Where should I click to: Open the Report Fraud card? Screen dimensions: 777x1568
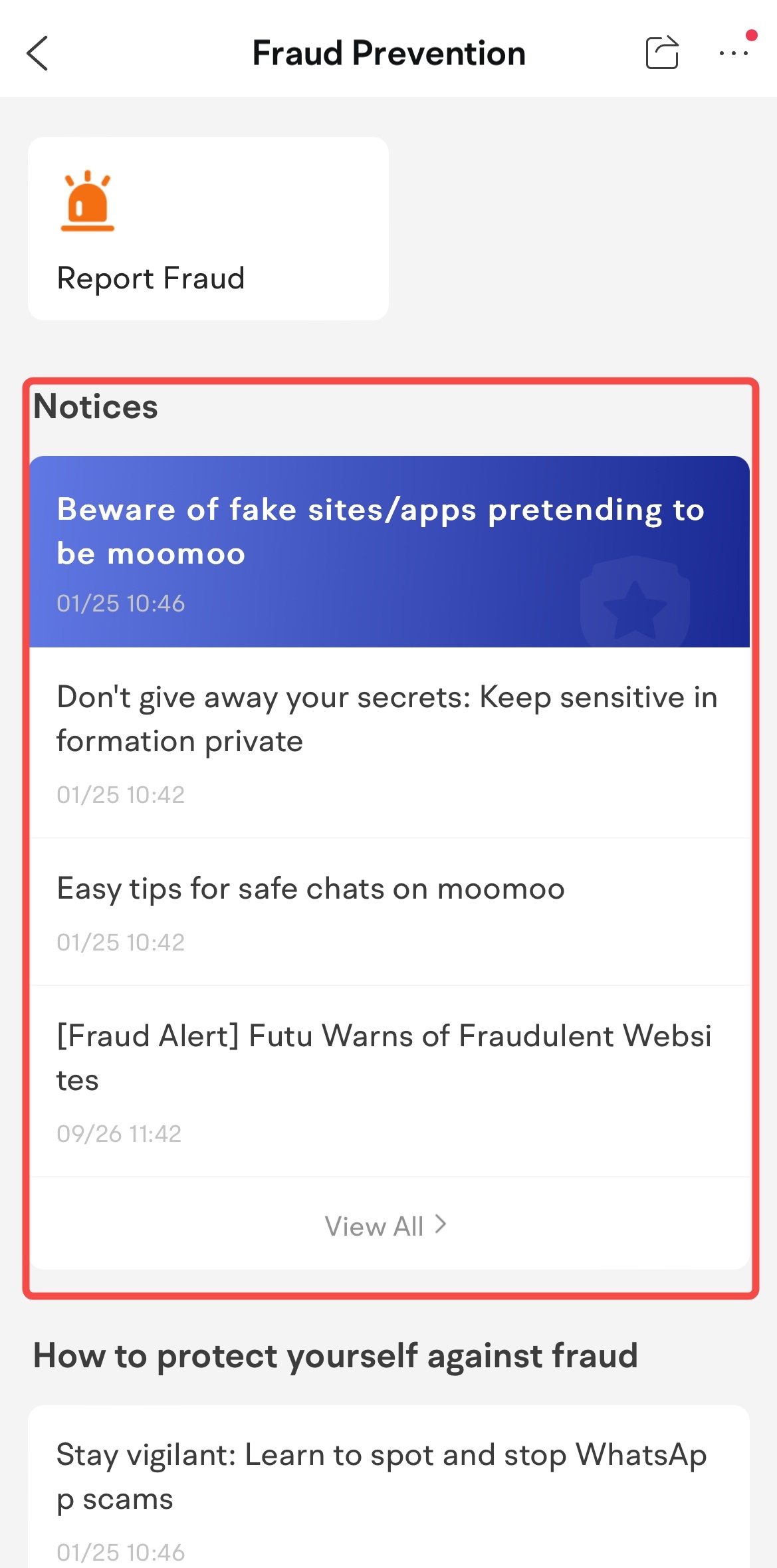pyautogui.click(x=208, y=229)
